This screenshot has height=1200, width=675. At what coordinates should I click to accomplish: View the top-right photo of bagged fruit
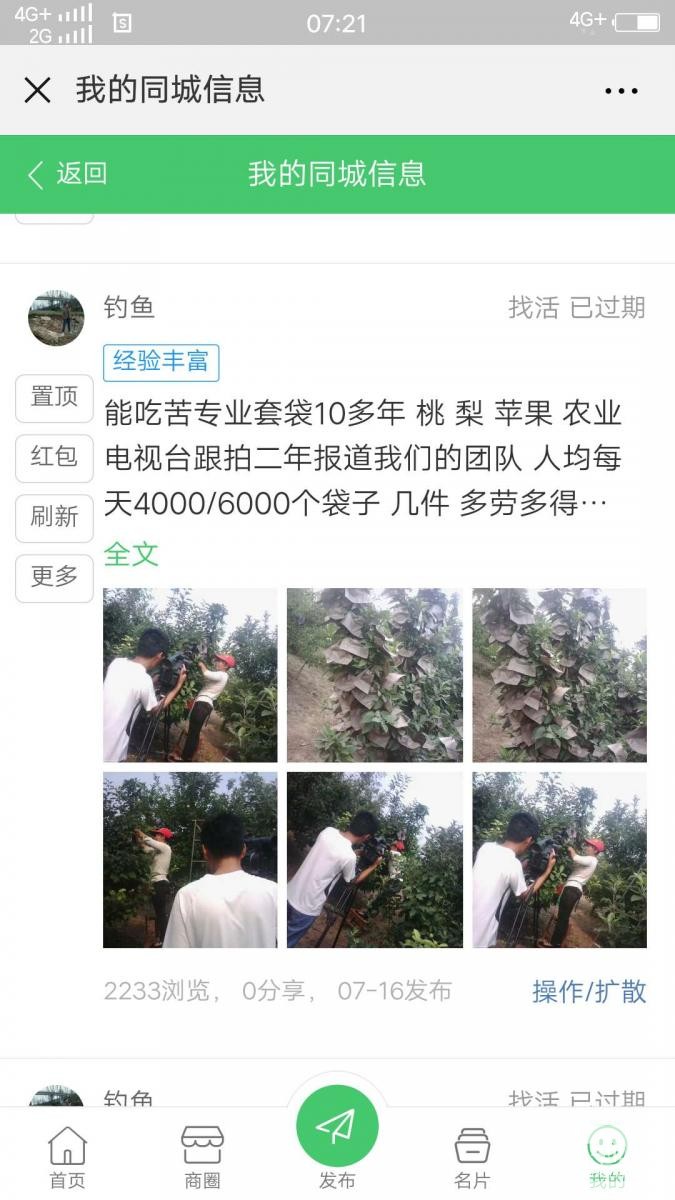(559, 675)
